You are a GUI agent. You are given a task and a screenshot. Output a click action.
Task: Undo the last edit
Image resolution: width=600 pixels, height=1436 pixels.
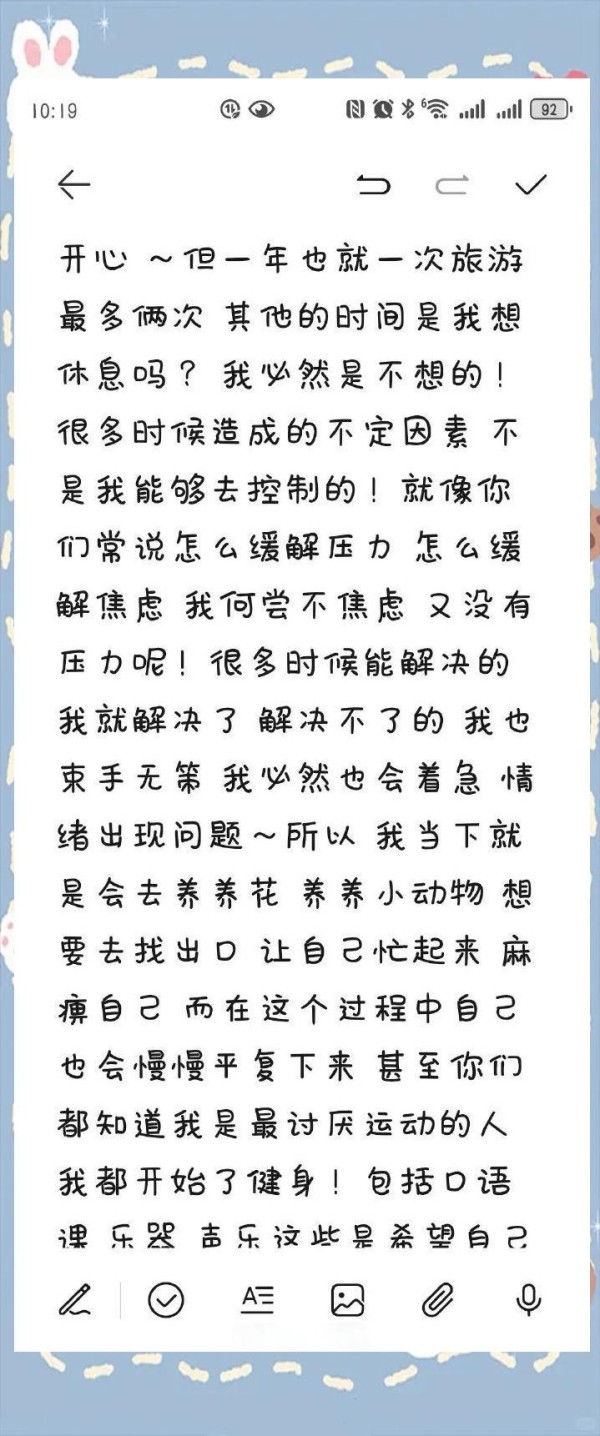click(373, 185)
